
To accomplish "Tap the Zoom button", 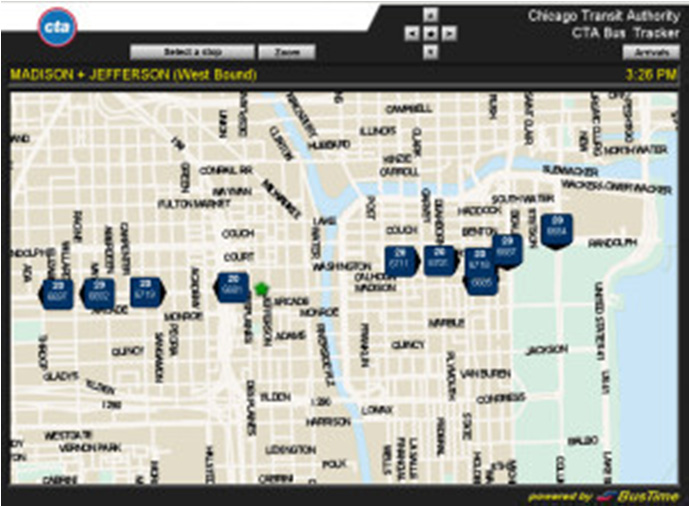I will tap(286, 52).
